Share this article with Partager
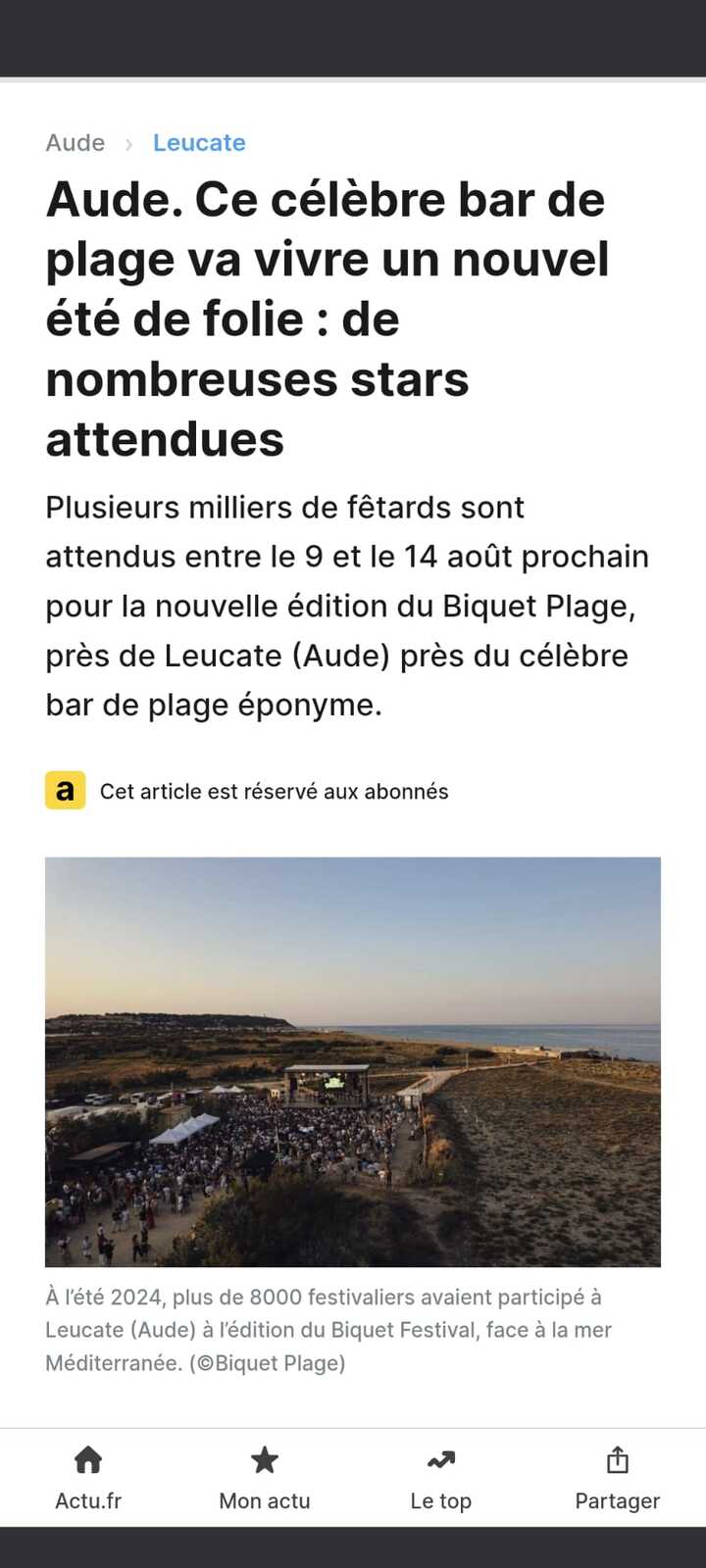Viewport: 706px width, 1568px height. (617, 1477)
